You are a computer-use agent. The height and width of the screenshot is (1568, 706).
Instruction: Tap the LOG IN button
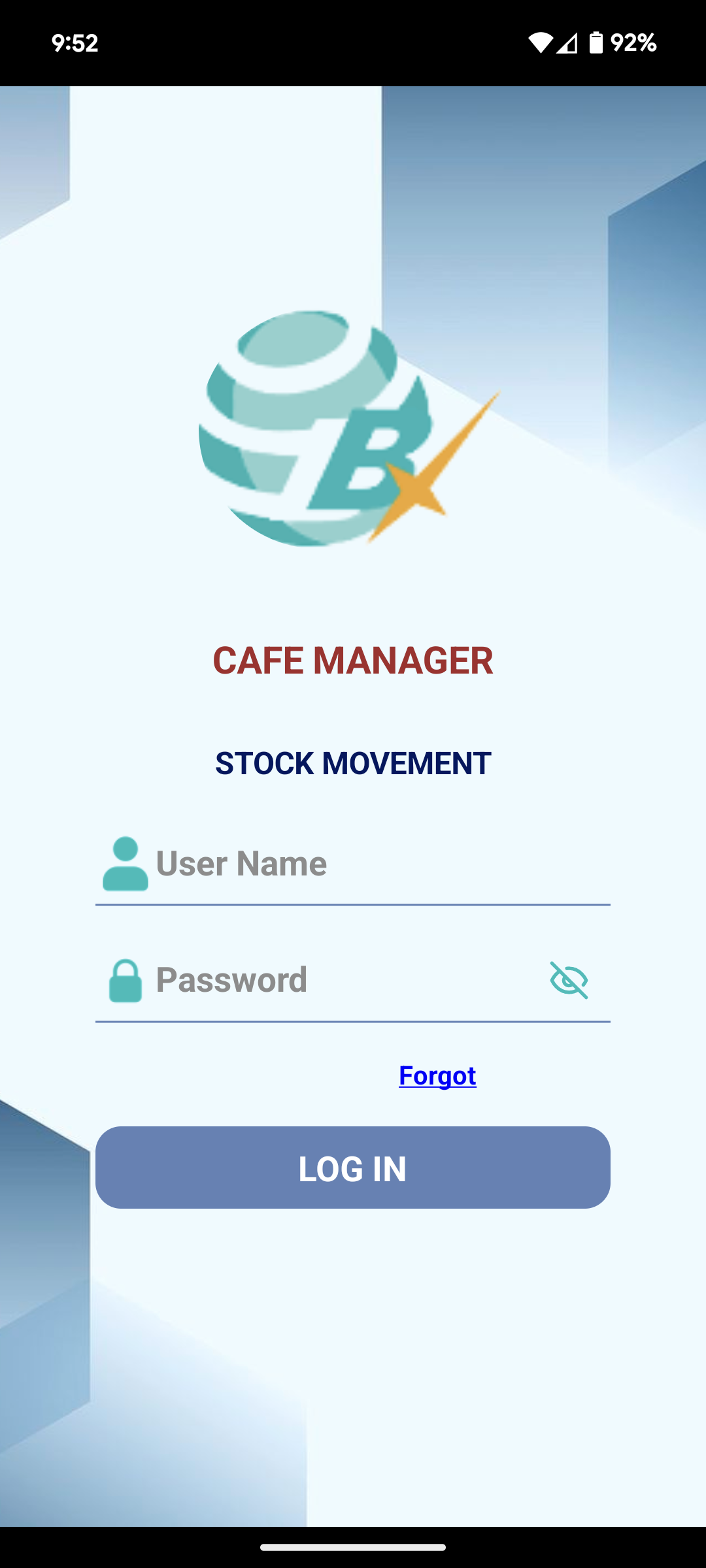point(353,1168)
